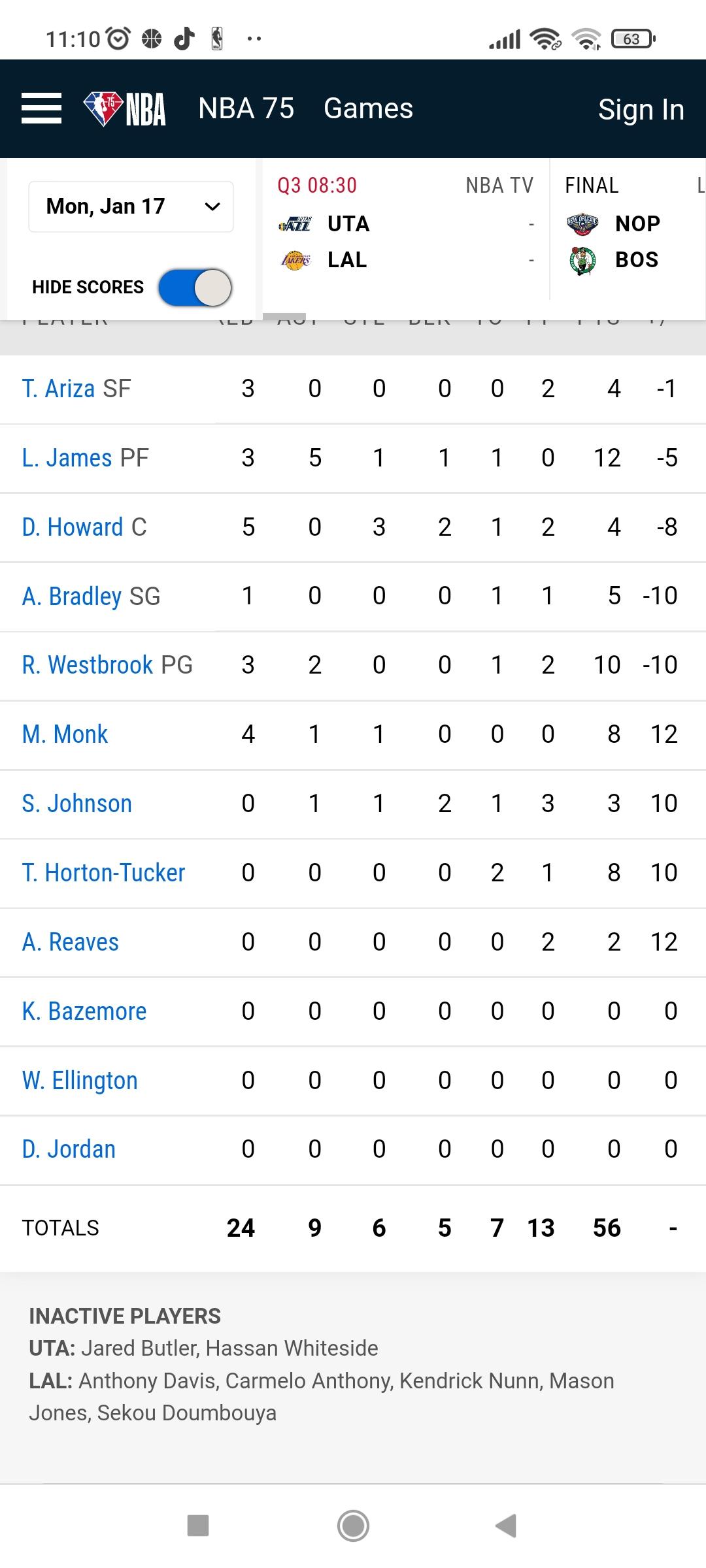Image resolution: width=706 pixels, height=1568 pixels.
Task: Tap Sign In
Action: coord(641,110)
